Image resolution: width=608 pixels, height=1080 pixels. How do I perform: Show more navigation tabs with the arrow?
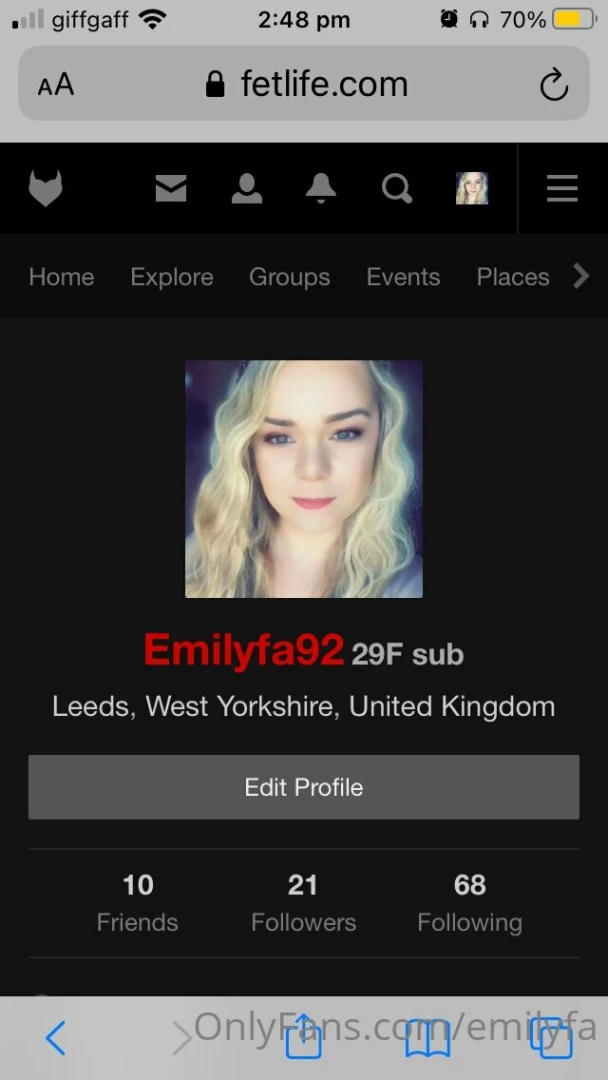[x=581, y=276]
